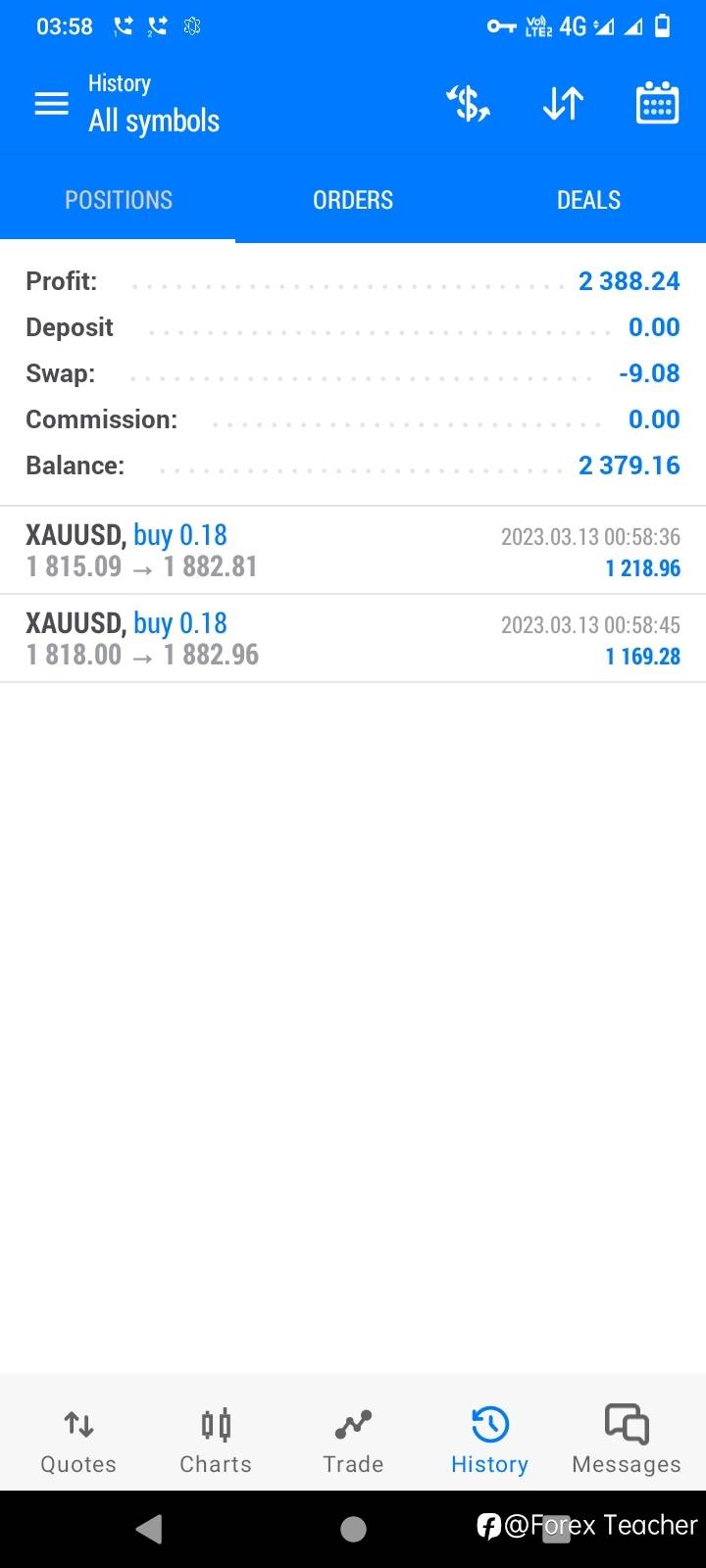Open the sort arrows option
Image resolution: width=706 pixels, height=1568 pixels.
[x=563, y=104]
